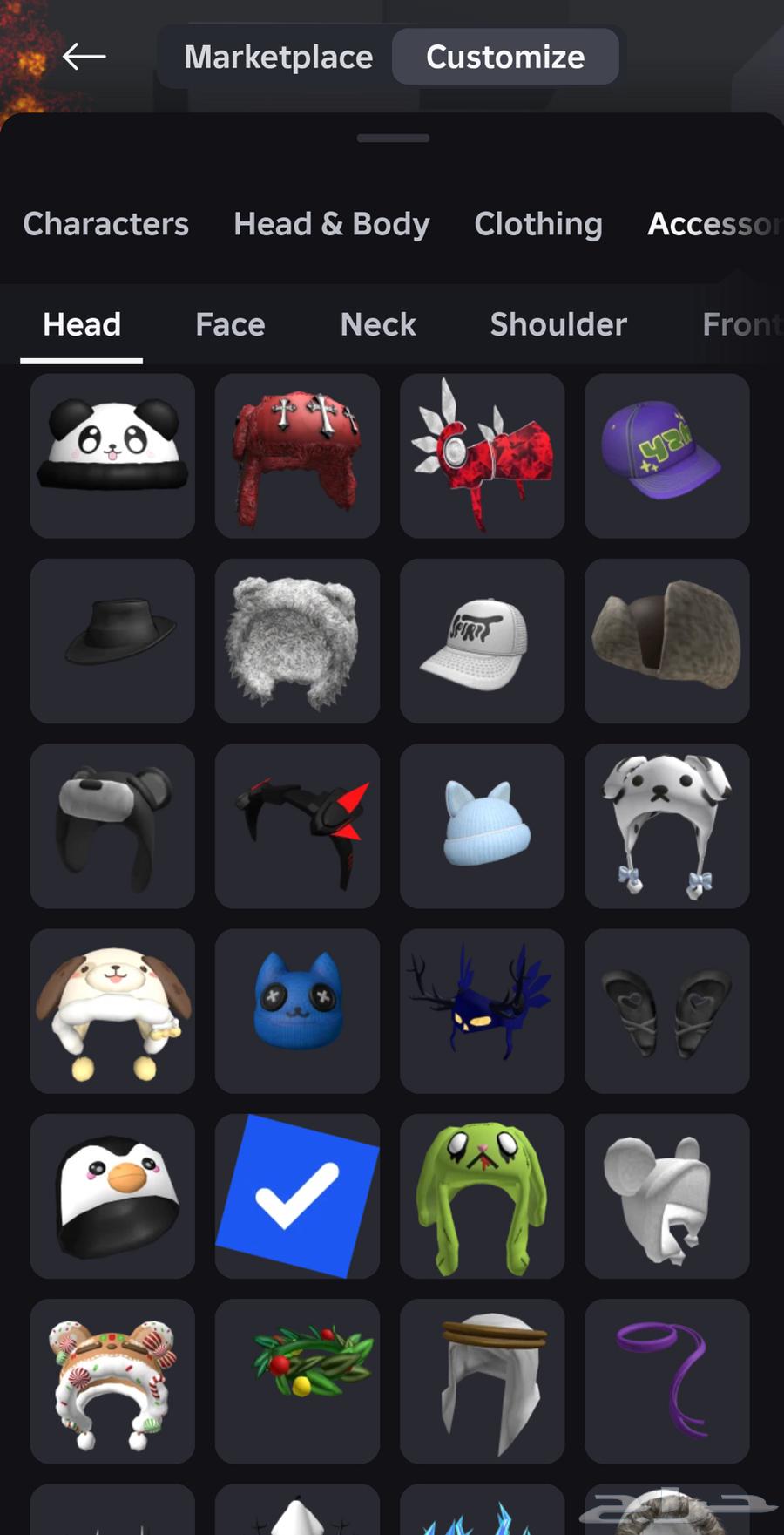Select the Neck accessory subtab

click(378, 324)
